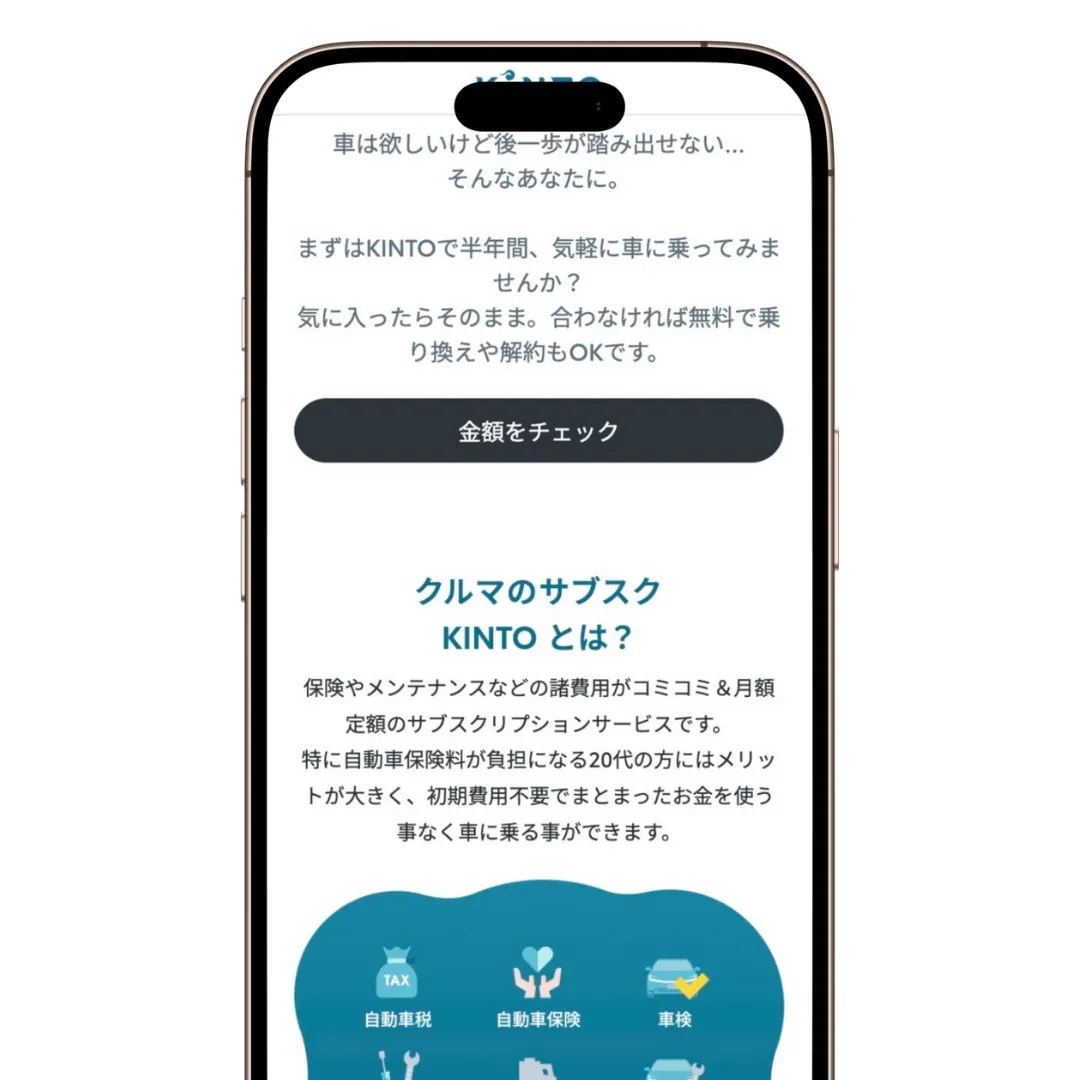Screen dimensions: 1080x1080
Task: Tap the 金額をチェック button
Action: pos(538,431)
